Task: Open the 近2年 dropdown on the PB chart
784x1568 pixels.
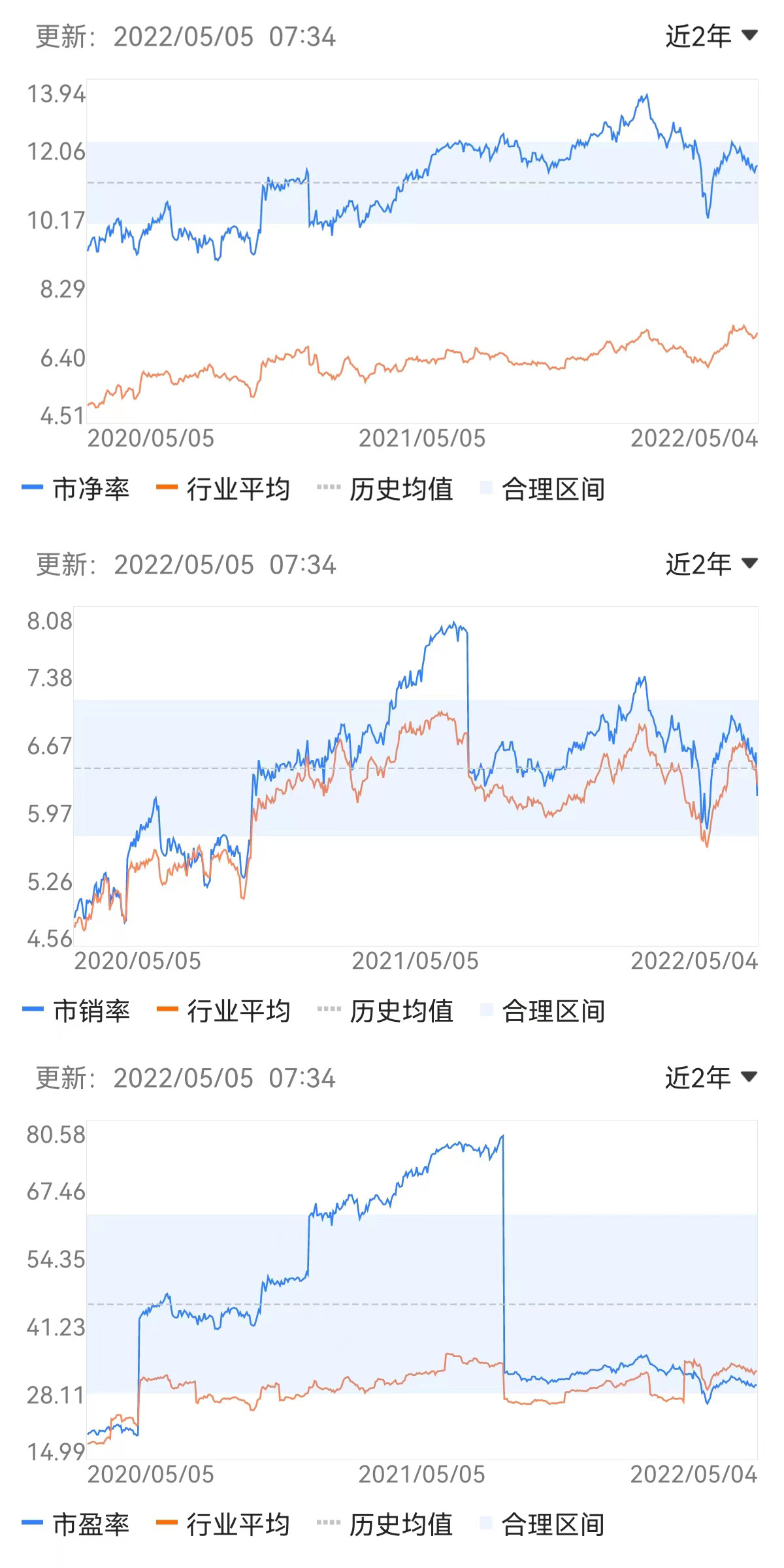Action: click(x=709, y=37)
